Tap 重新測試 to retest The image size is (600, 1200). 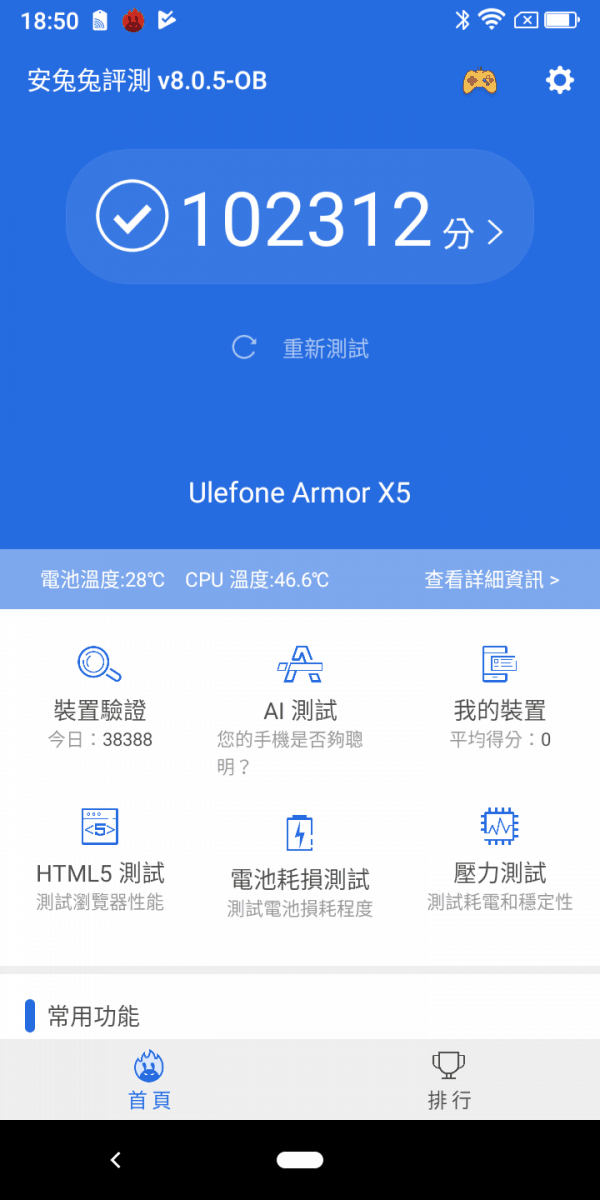pyautogui.click(x=300, y=348)
